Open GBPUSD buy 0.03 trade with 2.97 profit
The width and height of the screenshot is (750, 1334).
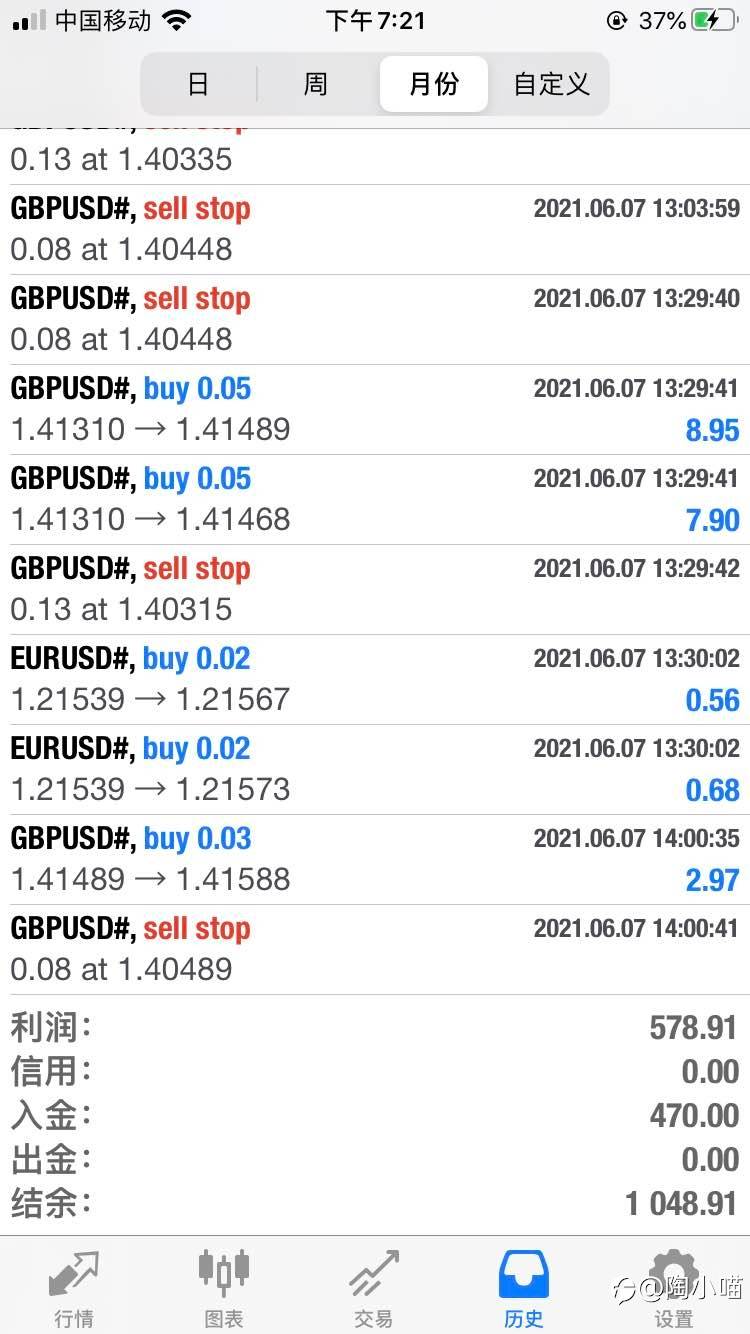pos(375,859)
